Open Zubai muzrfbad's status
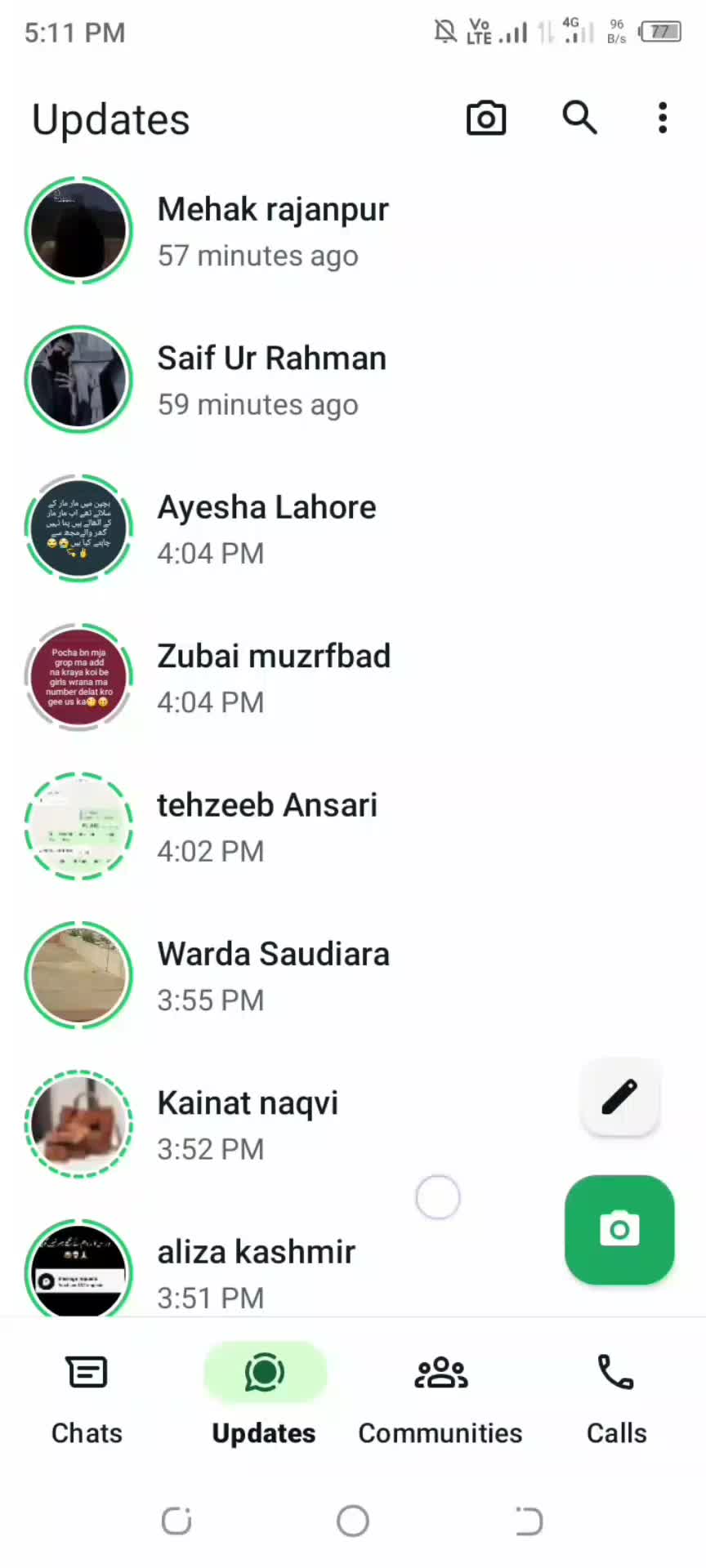This screenshot has height=1568, width=706. 353,678
